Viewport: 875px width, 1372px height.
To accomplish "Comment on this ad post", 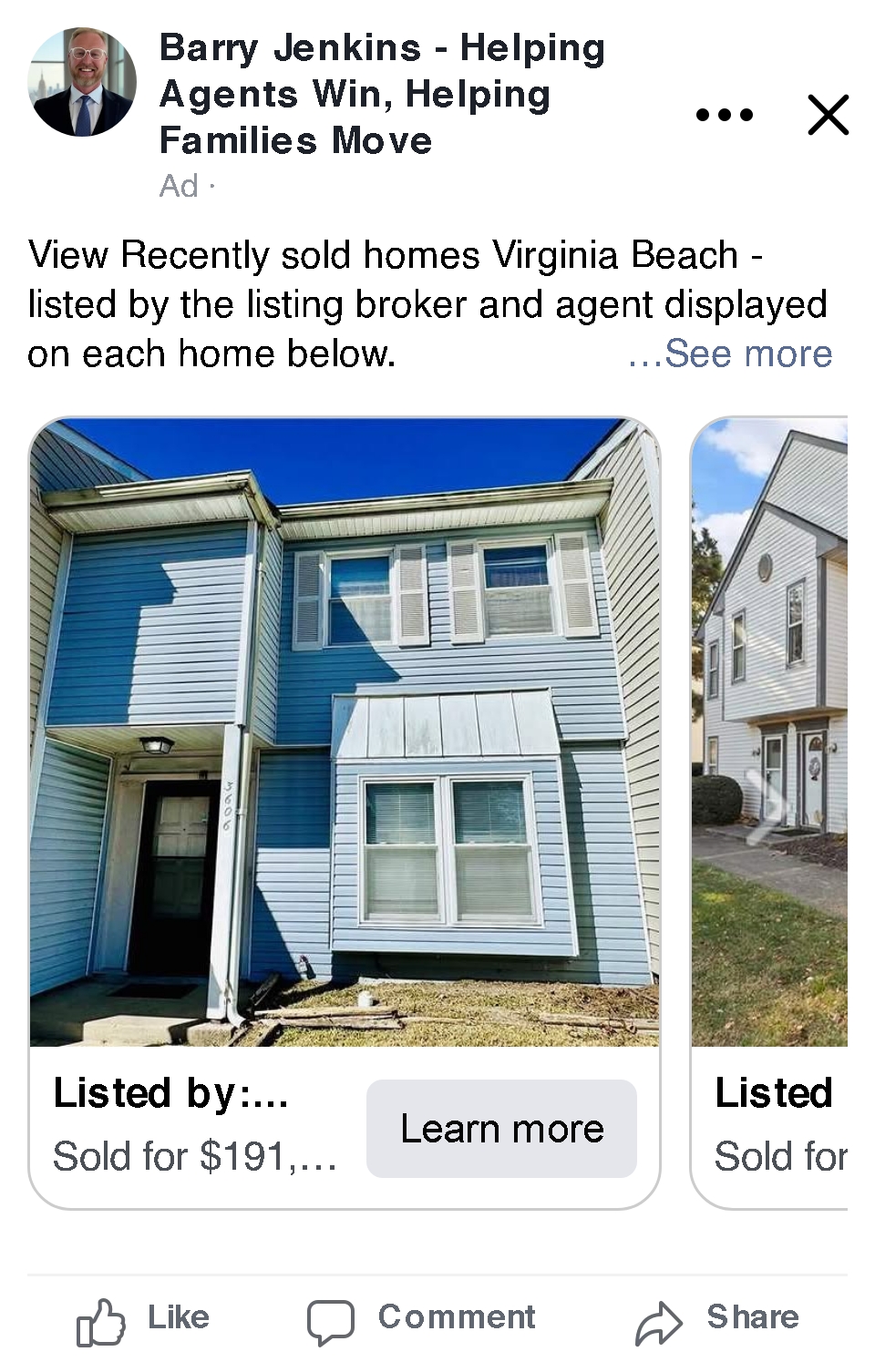I will (421, 1319).
